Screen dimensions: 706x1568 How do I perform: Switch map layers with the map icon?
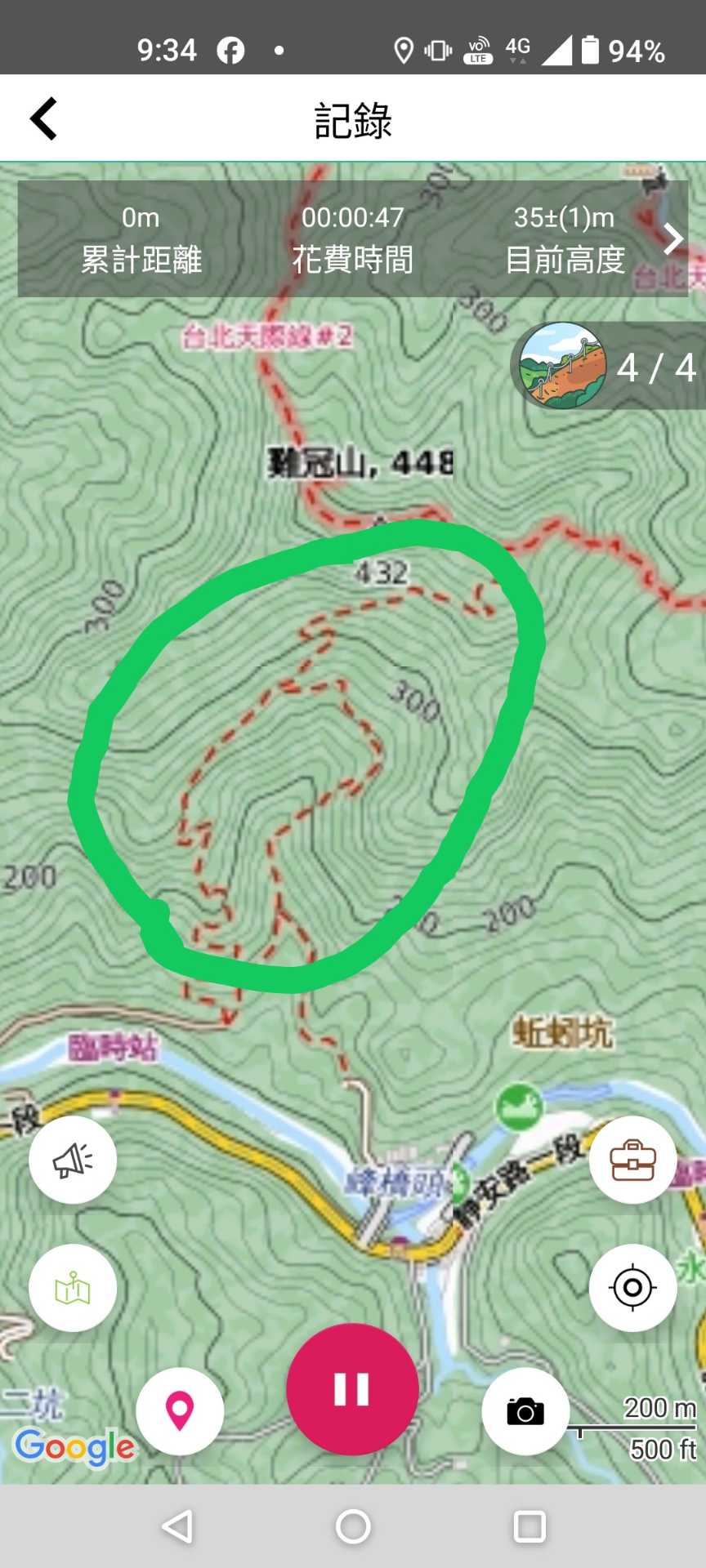[x=73, y=1288]
